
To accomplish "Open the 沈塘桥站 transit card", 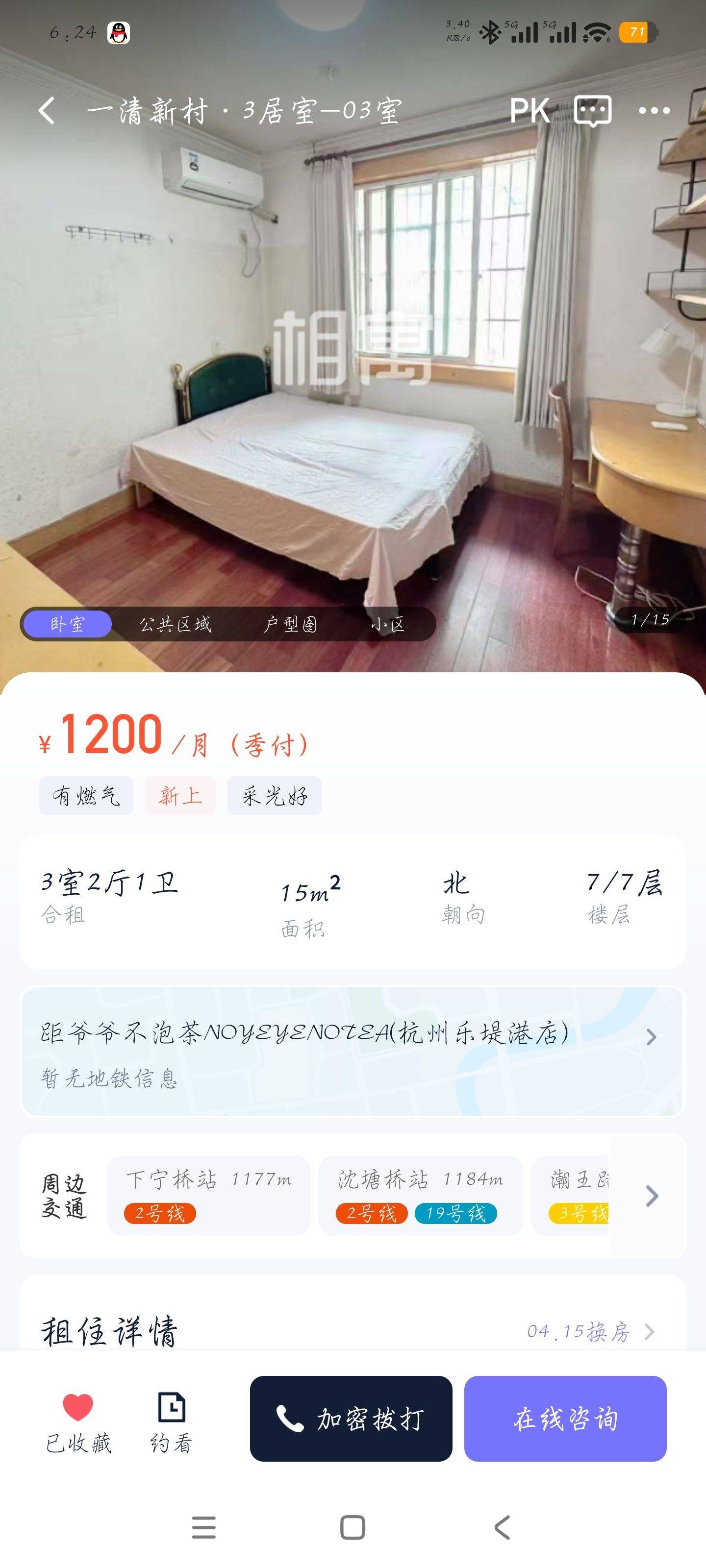I will click(x=420, y=1195).
